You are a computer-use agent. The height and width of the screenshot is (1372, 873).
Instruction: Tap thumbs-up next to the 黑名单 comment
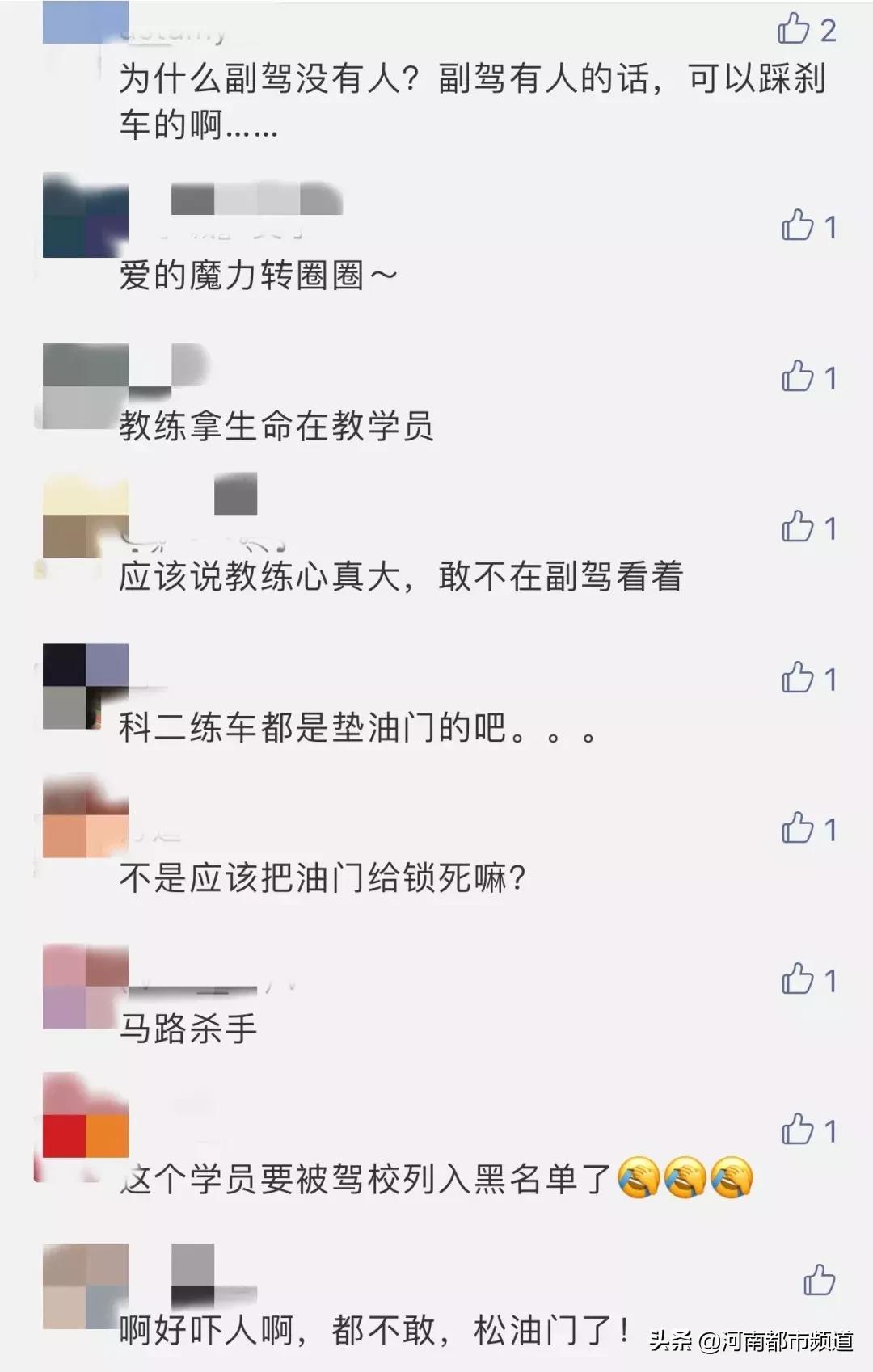799,1127
